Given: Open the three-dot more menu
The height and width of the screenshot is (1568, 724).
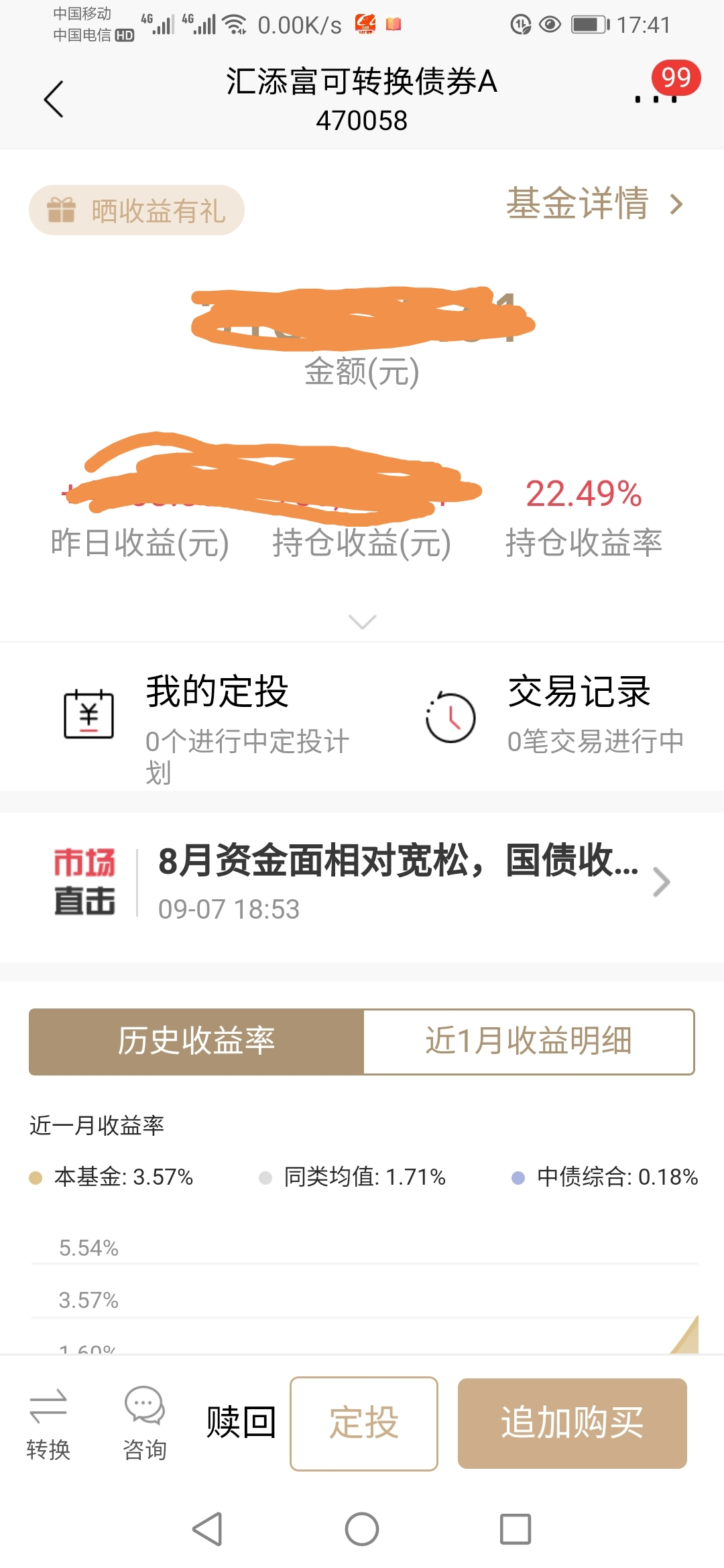Looking at the screenshot, I should 656,98.
